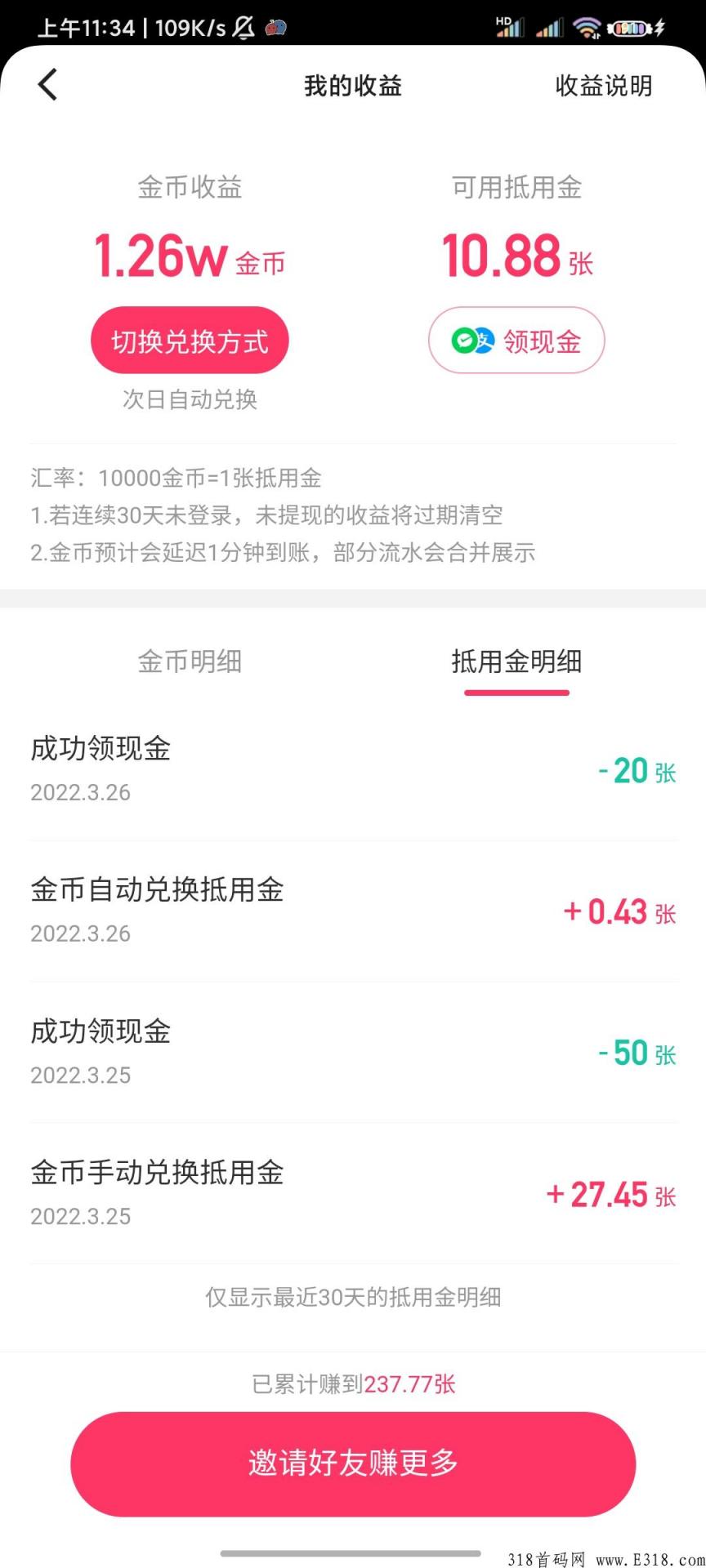Switch to the 金币明细 tab

tap(190, 661)
